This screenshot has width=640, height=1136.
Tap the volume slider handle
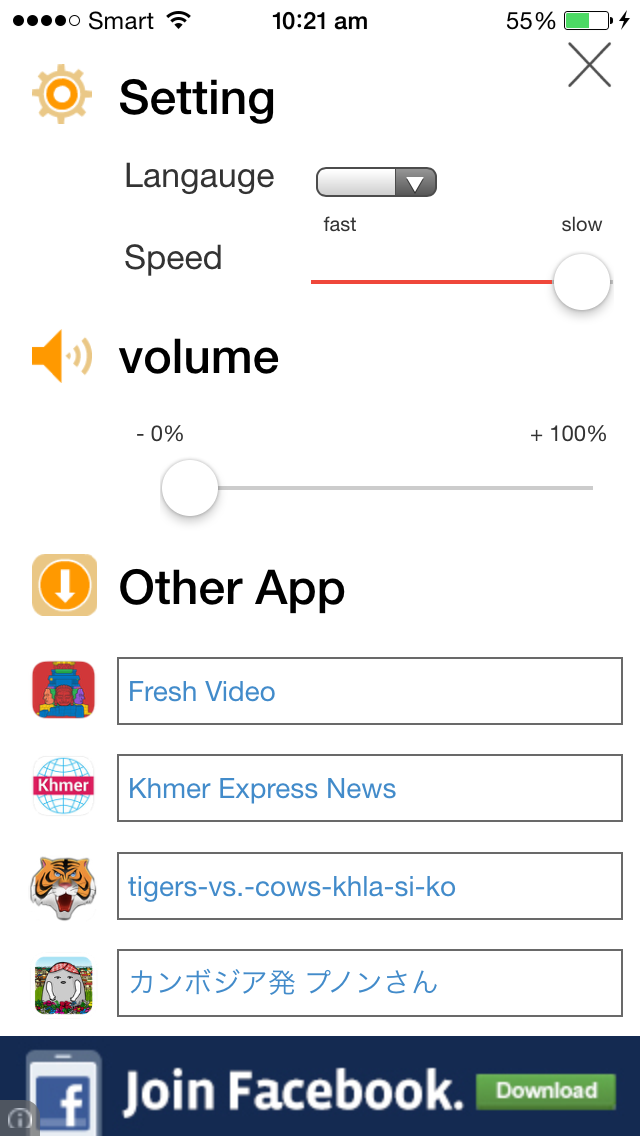(x=190, y=488)
